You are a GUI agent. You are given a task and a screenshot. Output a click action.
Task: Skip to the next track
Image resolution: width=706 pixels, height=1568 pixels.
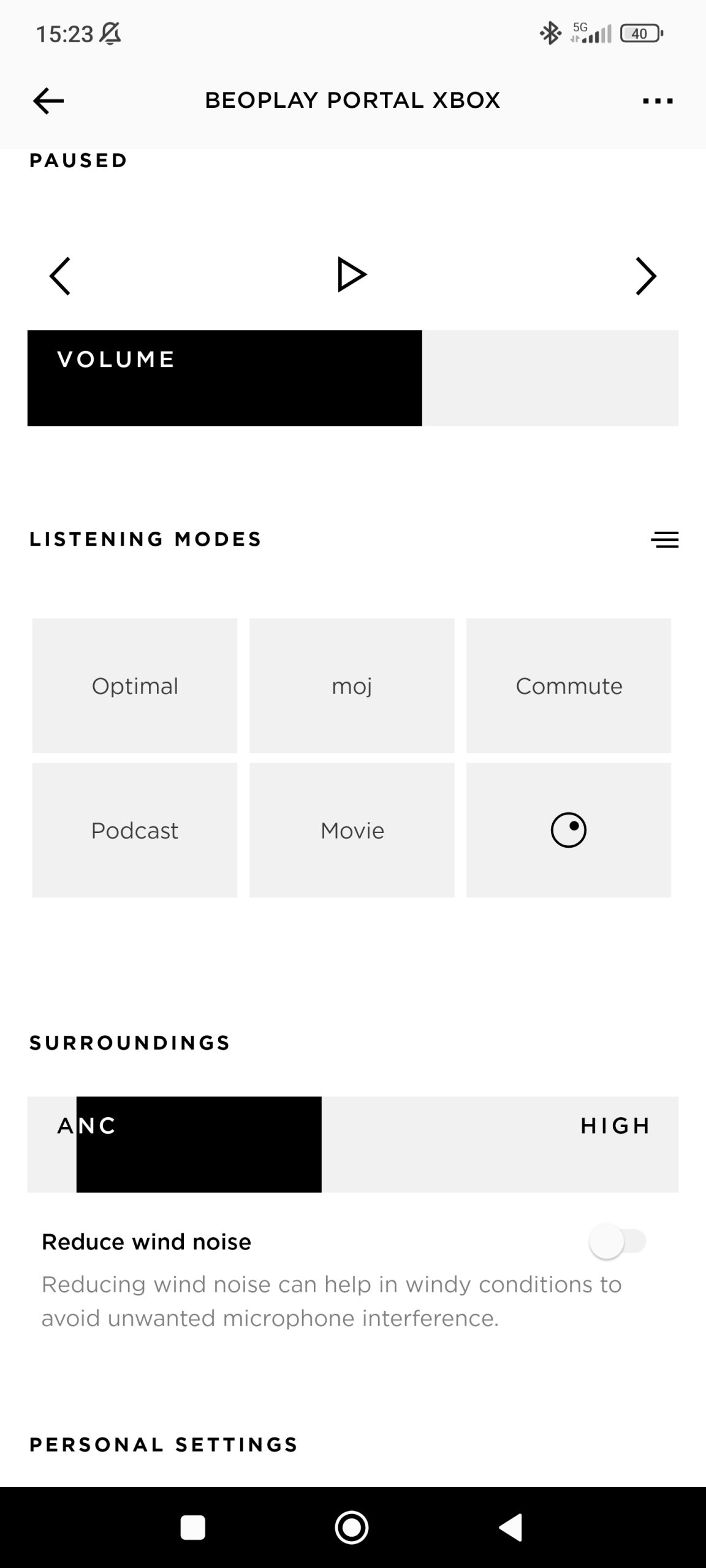tap(646, 276)
